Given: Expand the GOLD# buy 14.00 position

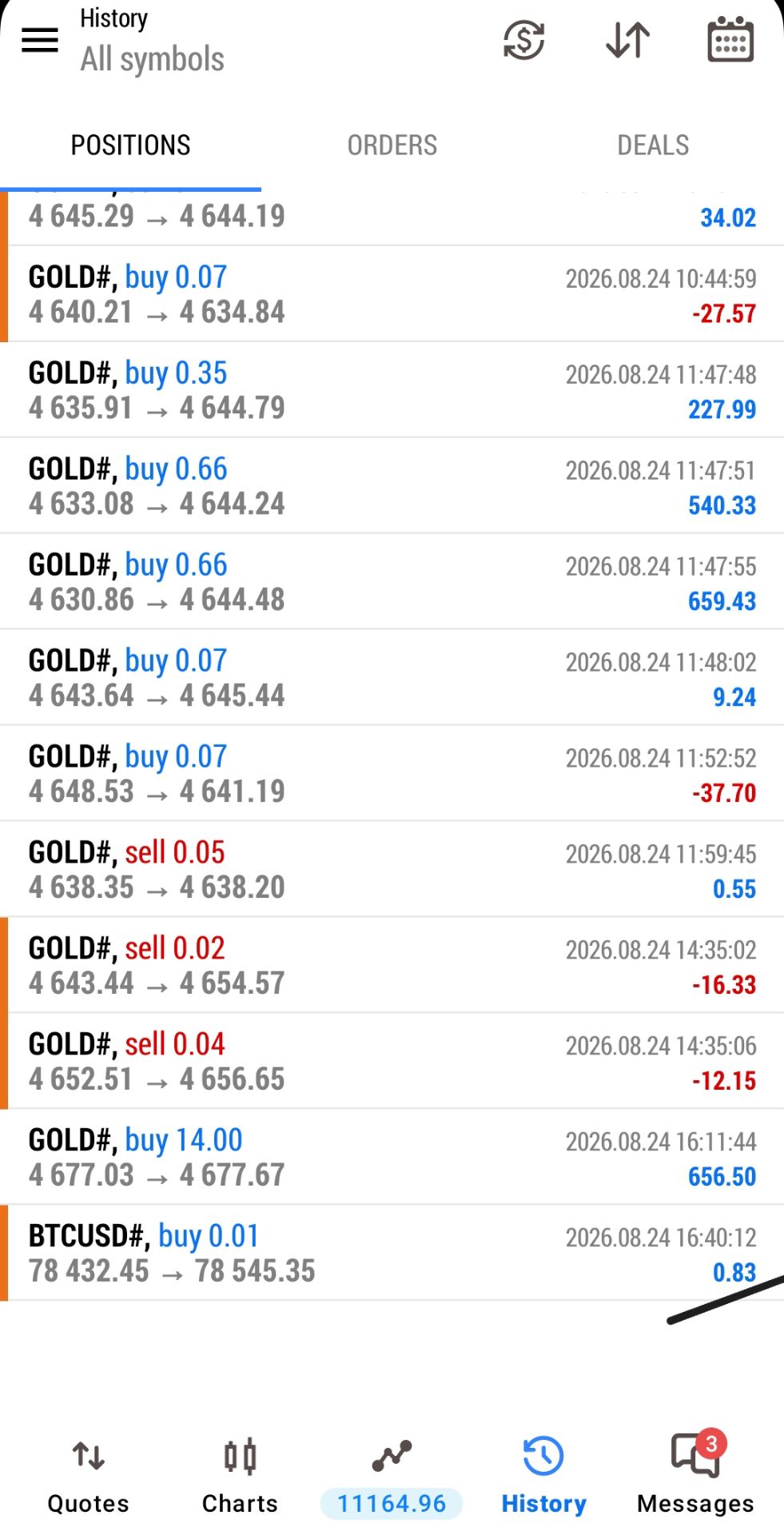Looking at the screenshot, I should click(x=392, y=1158).
